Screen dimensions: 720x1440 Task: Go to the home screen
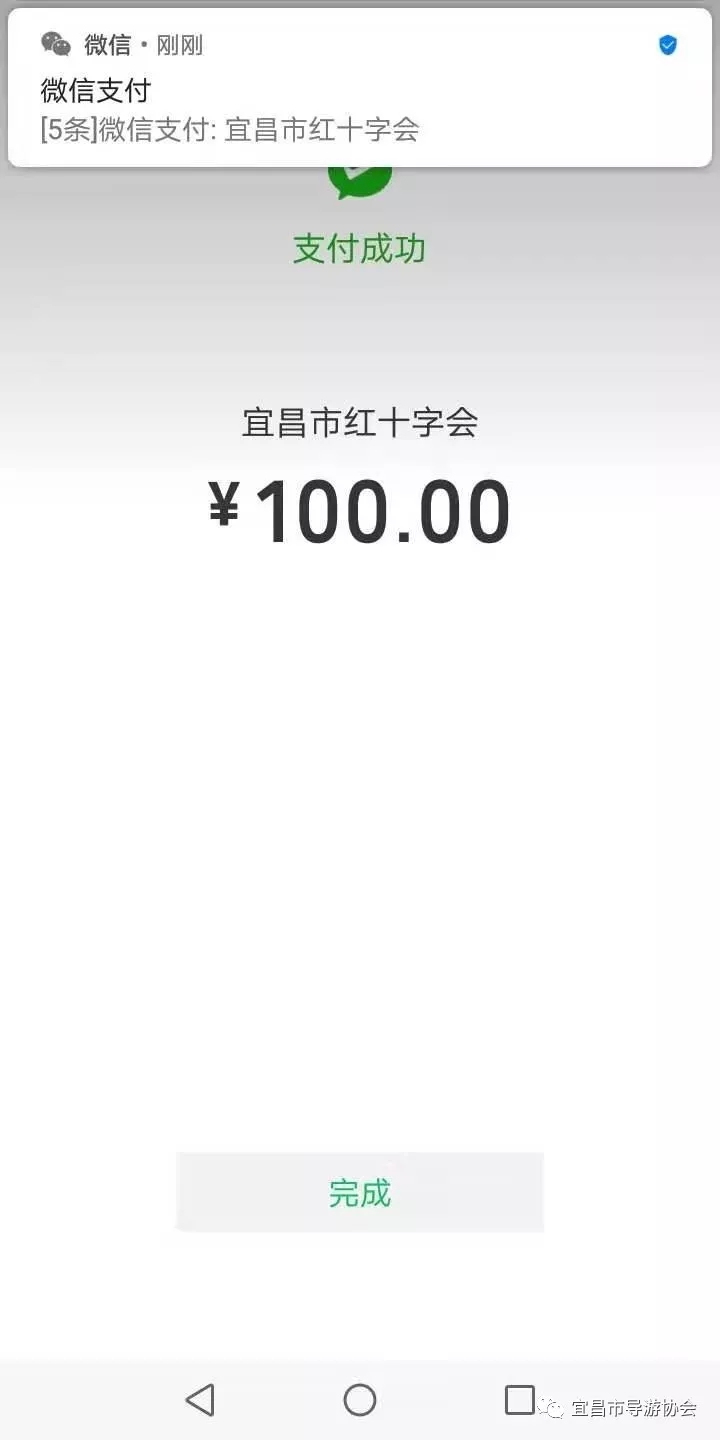[360, 1400]
